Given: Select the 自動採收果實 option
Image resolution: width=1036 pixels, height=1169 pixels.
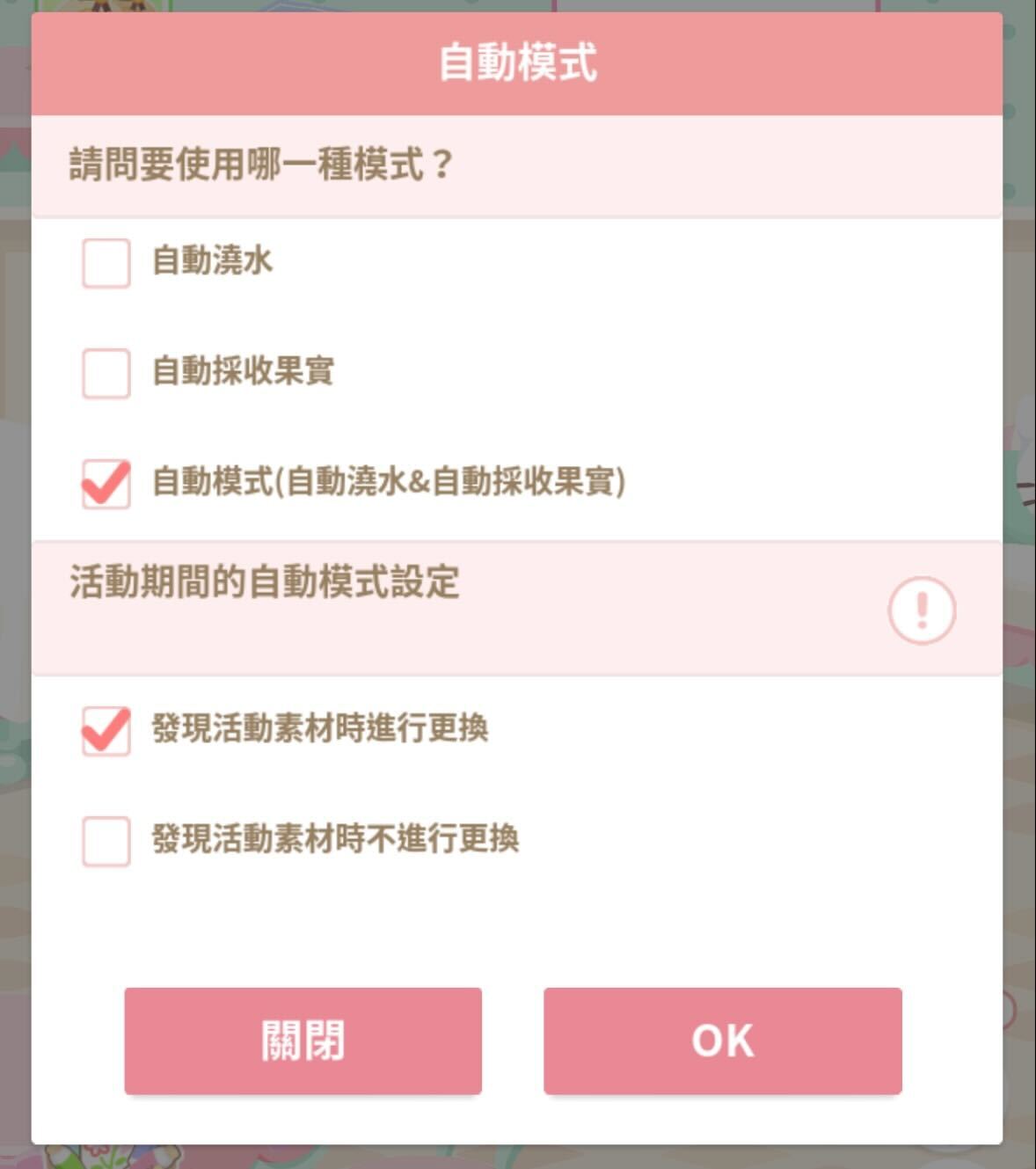Looking at the screenshot, I should click(106, 373).
